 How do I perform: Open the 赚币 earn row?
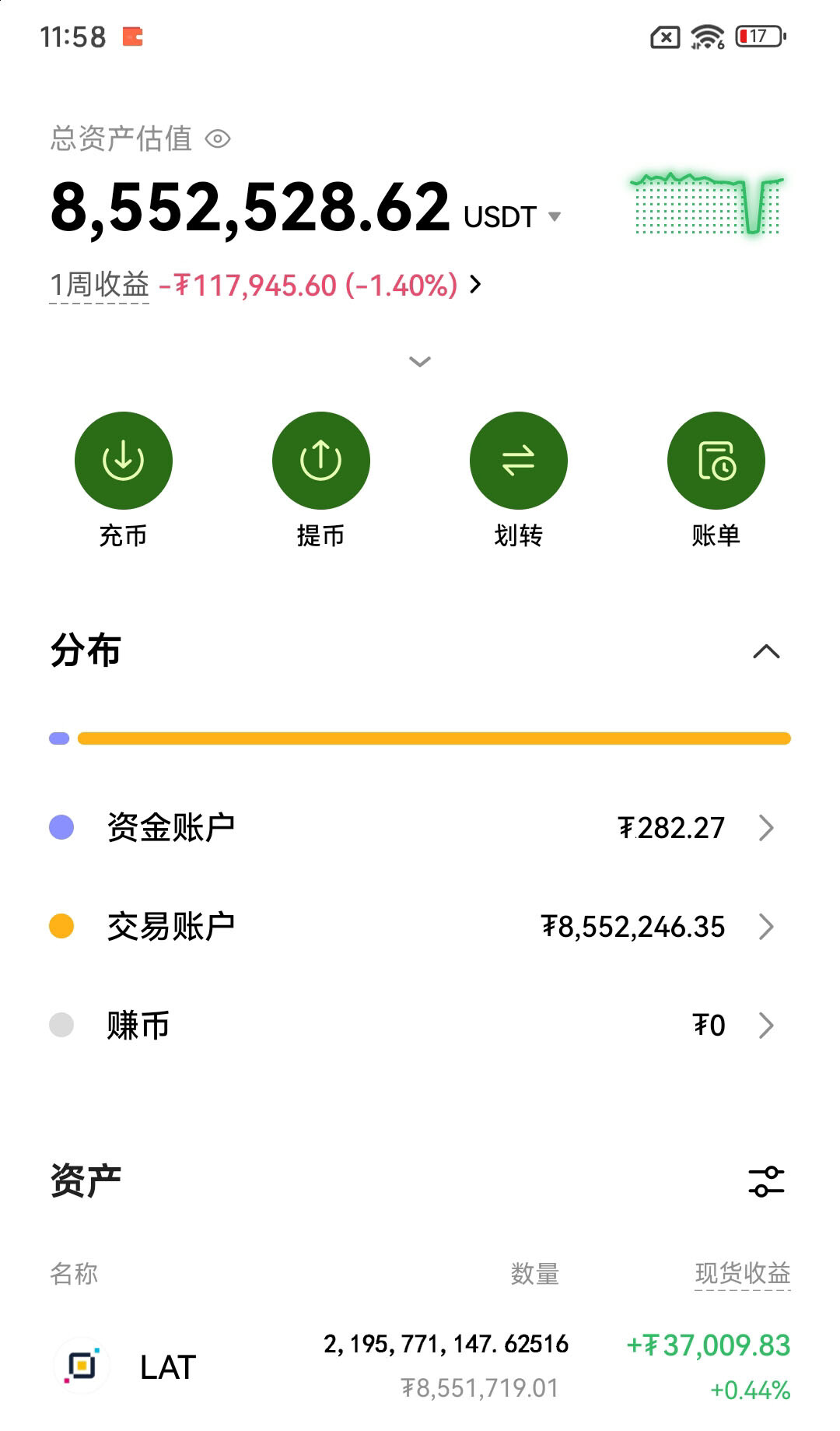pyautogui.click(x=420, y=1025)
